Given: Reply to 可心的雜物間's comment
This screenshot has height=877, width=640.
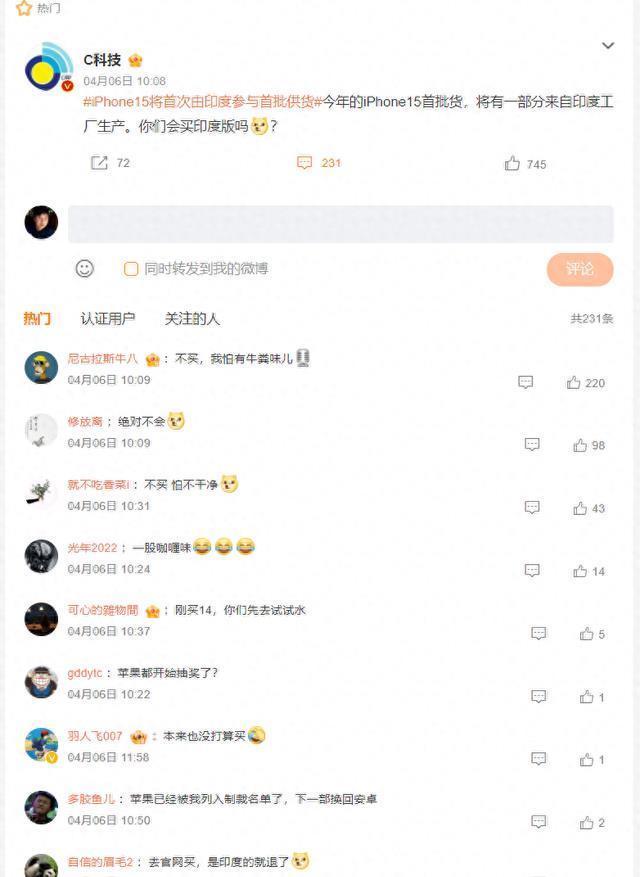Looking at the screenshot, I should (538, 634).
